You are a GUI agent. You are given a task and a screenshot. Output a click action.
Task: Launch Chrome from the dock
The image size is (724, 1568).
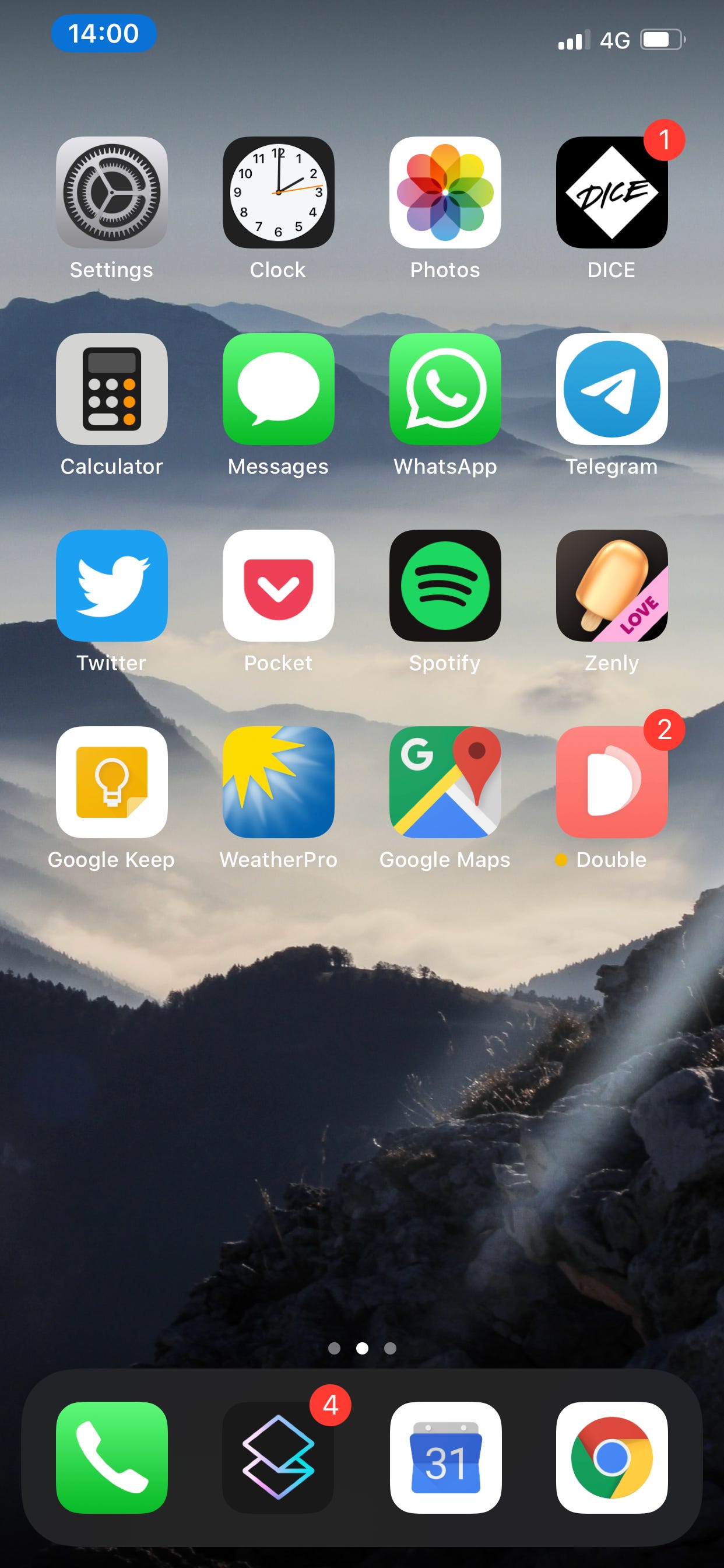(x=611, y=1457)
